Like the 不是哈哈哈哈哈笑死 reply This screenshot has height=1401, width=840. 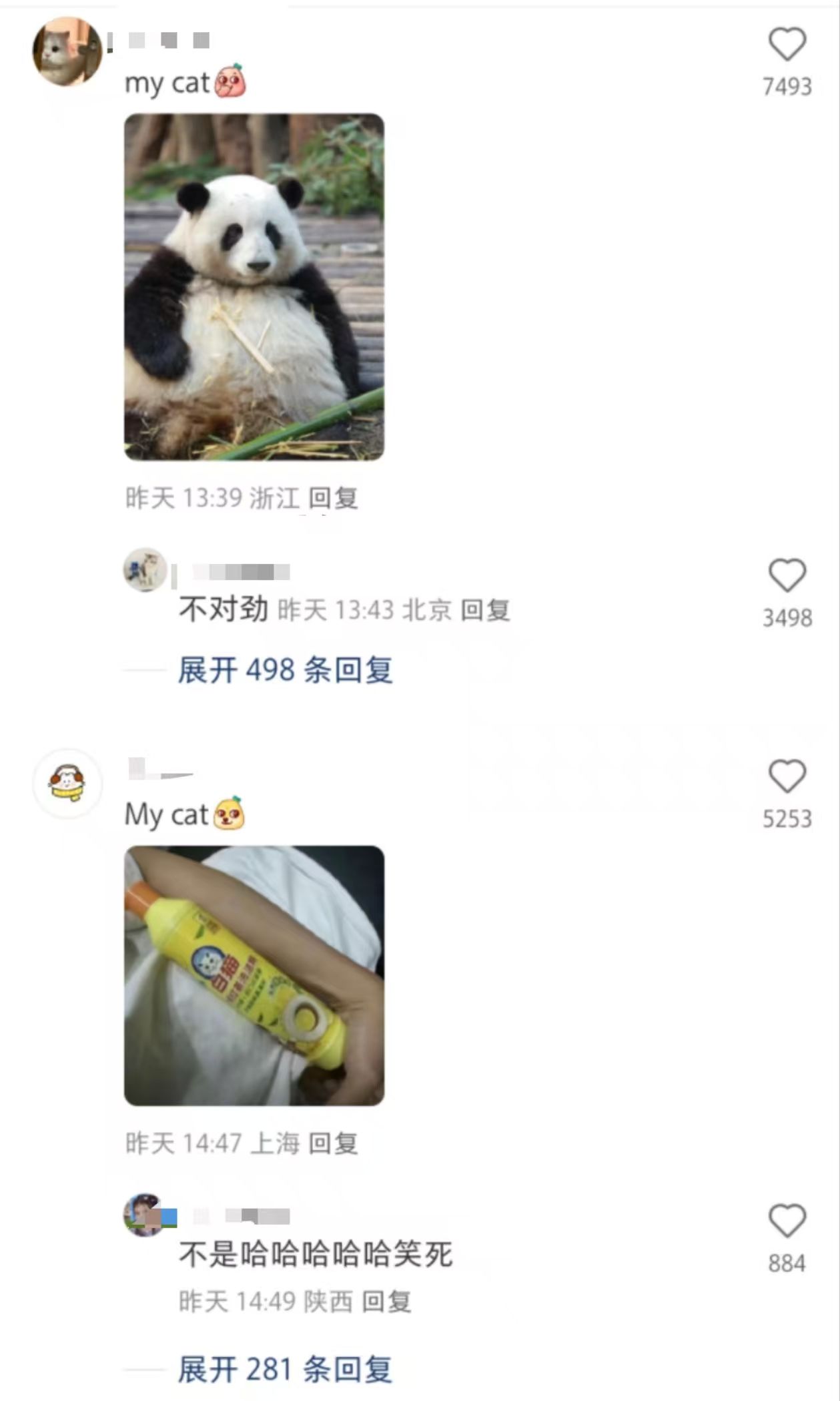point(787,1221)
